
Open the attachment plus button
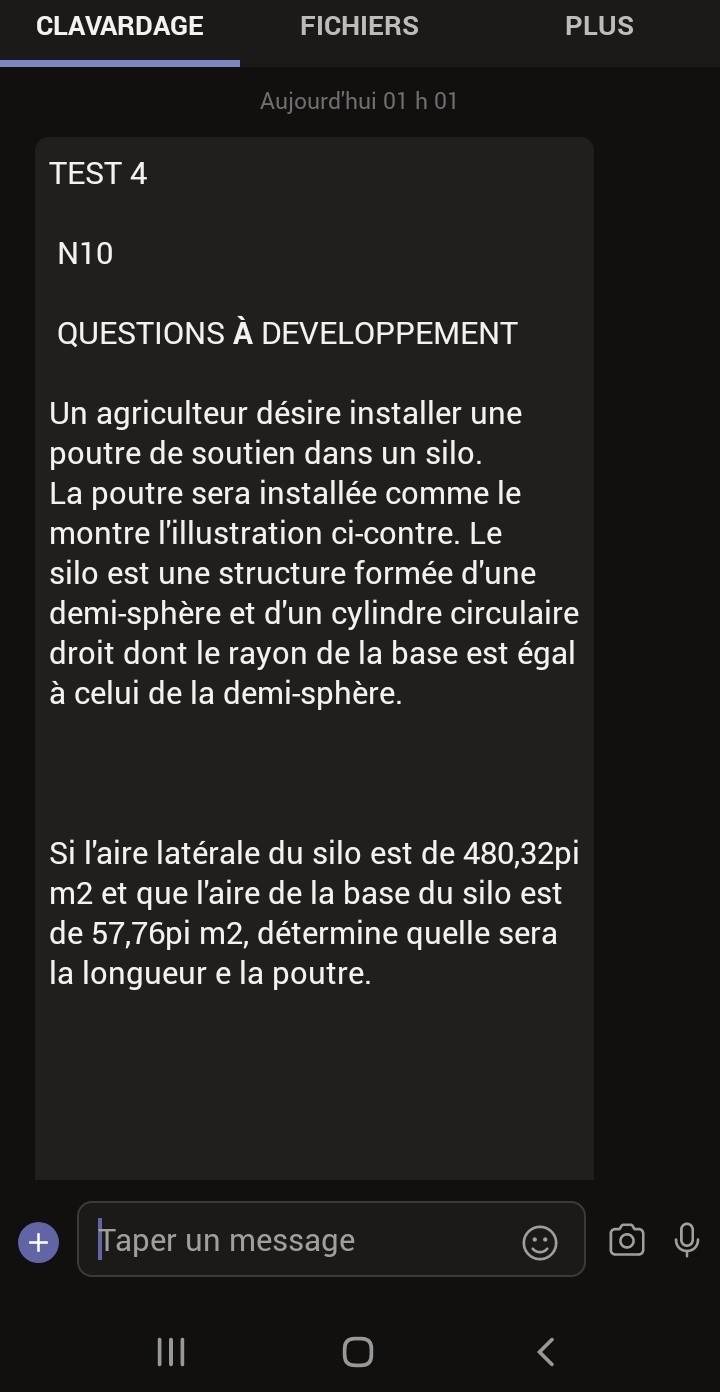39,1242
